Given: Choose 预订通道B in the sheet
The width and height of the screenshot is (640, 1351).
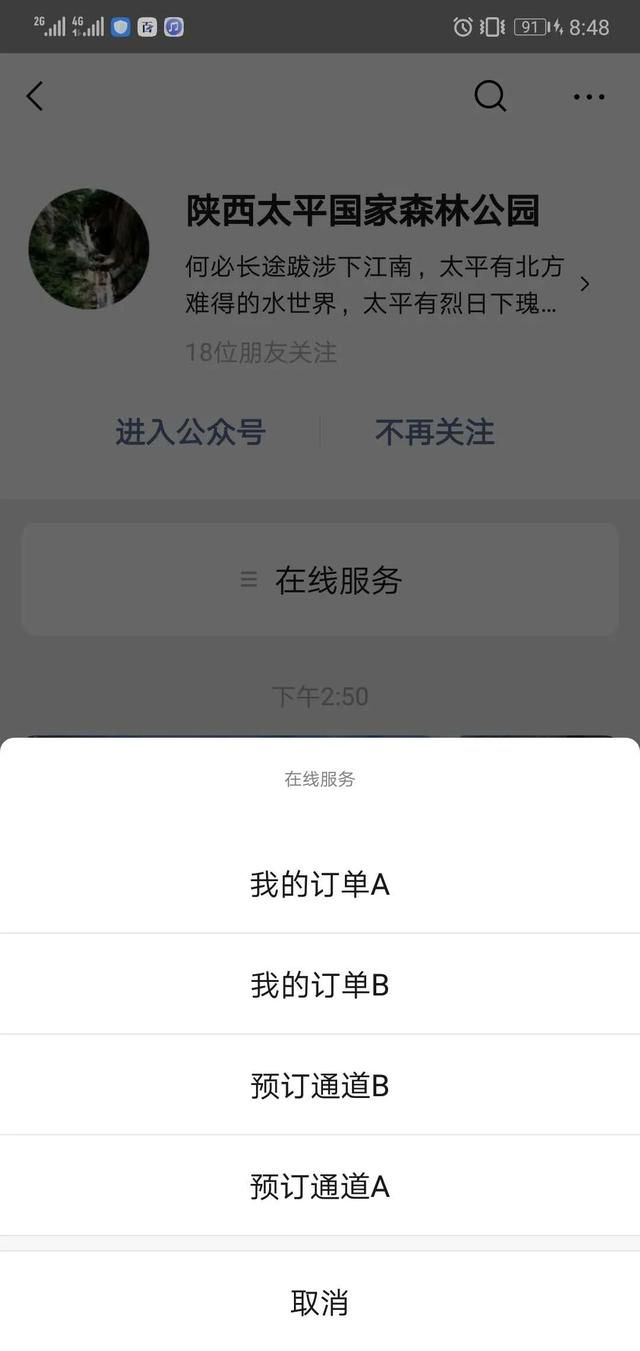Looking at the screenshot, I should point(319,1086).
